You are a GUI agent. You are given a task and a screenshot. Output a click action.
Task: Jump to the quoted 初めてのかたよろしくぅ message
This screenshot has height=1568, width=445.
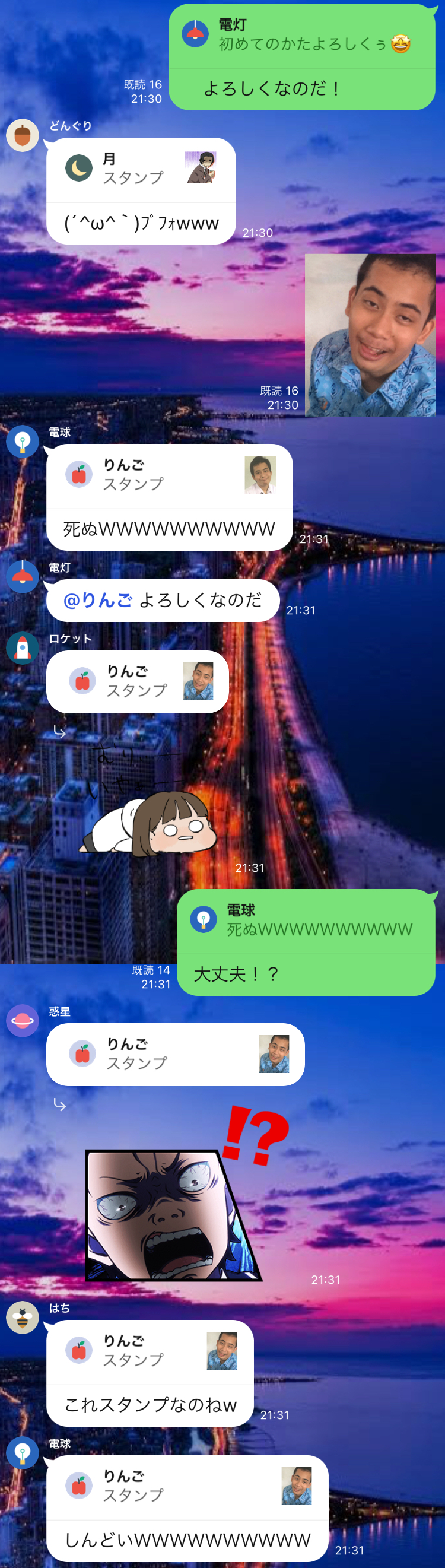[x=301, y=36]
